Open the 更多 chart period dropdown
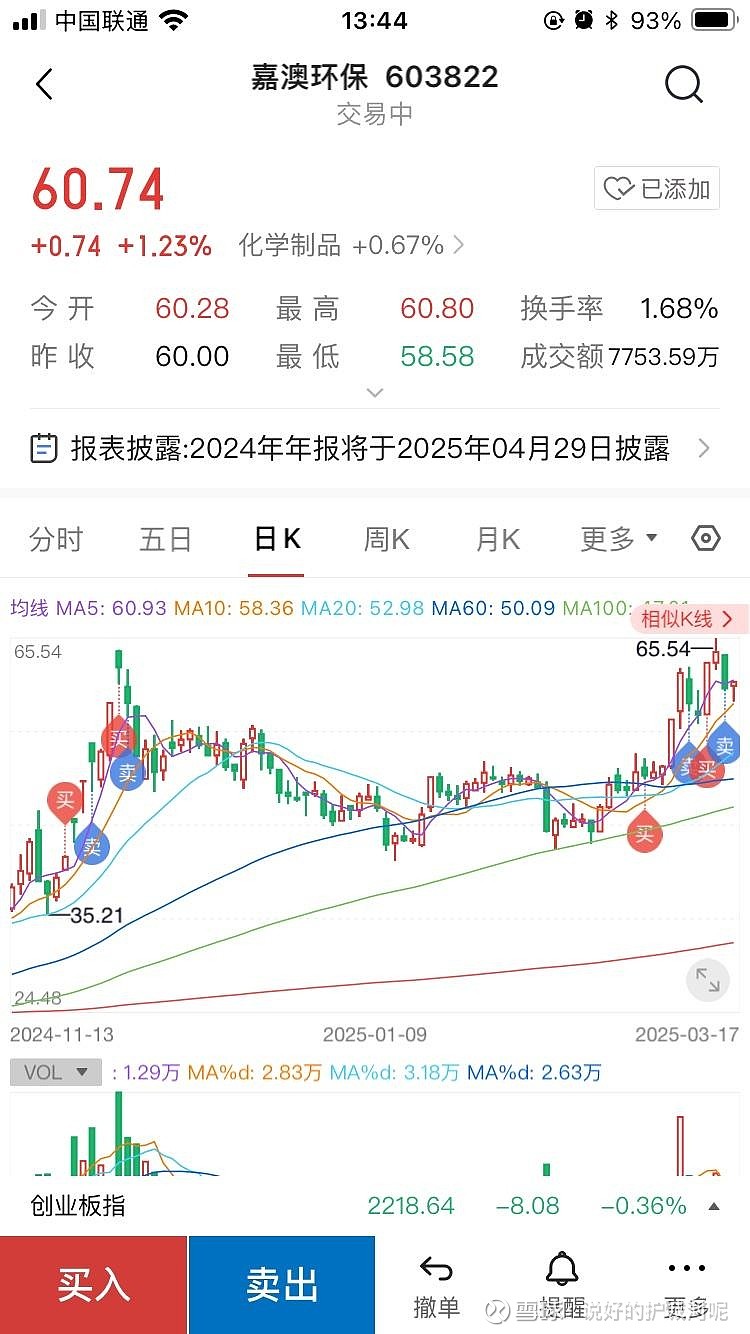Viewport: 750px width, 1334px height. coord(618,540)
